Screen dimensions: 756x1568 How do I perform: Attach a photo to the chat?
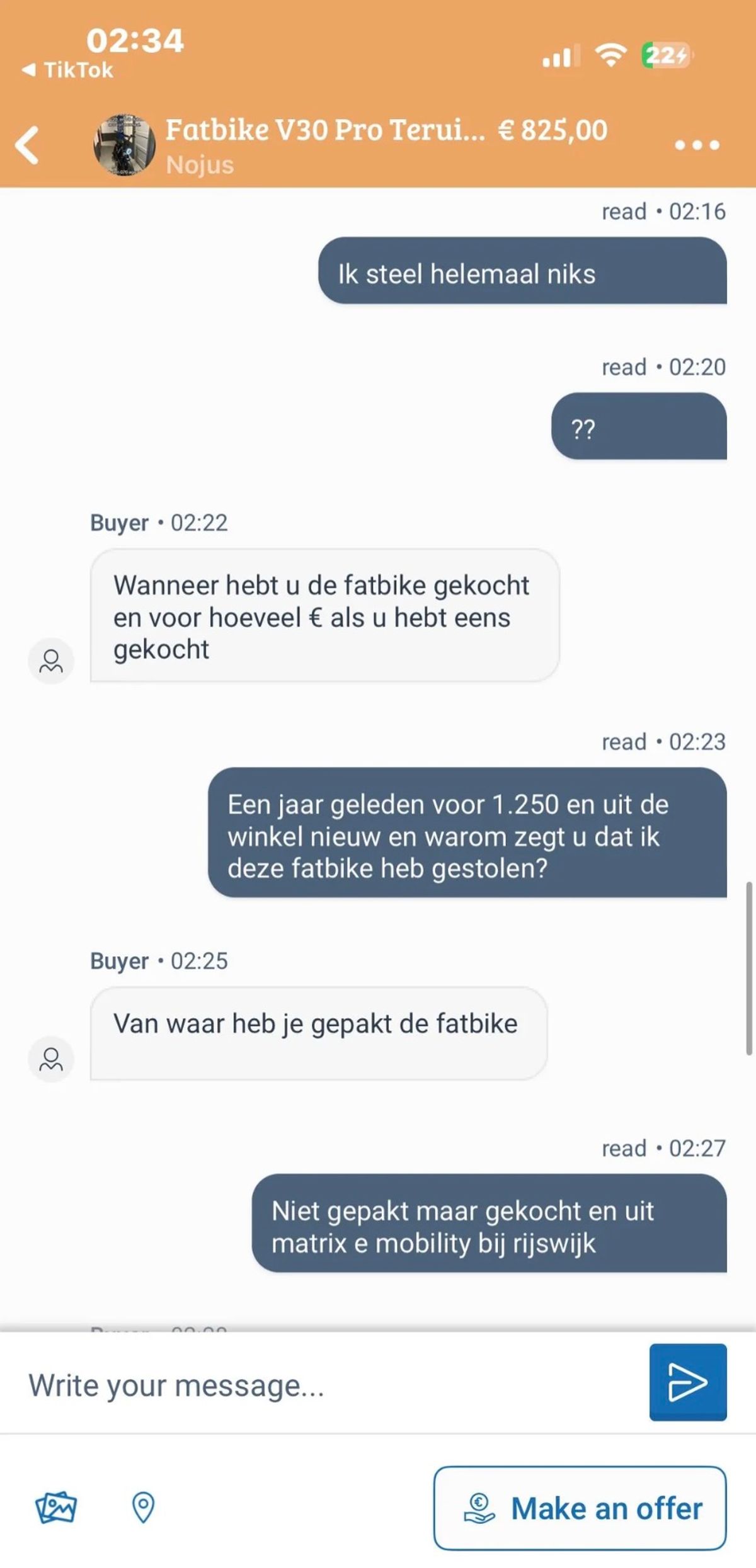tap(56, 1508)
